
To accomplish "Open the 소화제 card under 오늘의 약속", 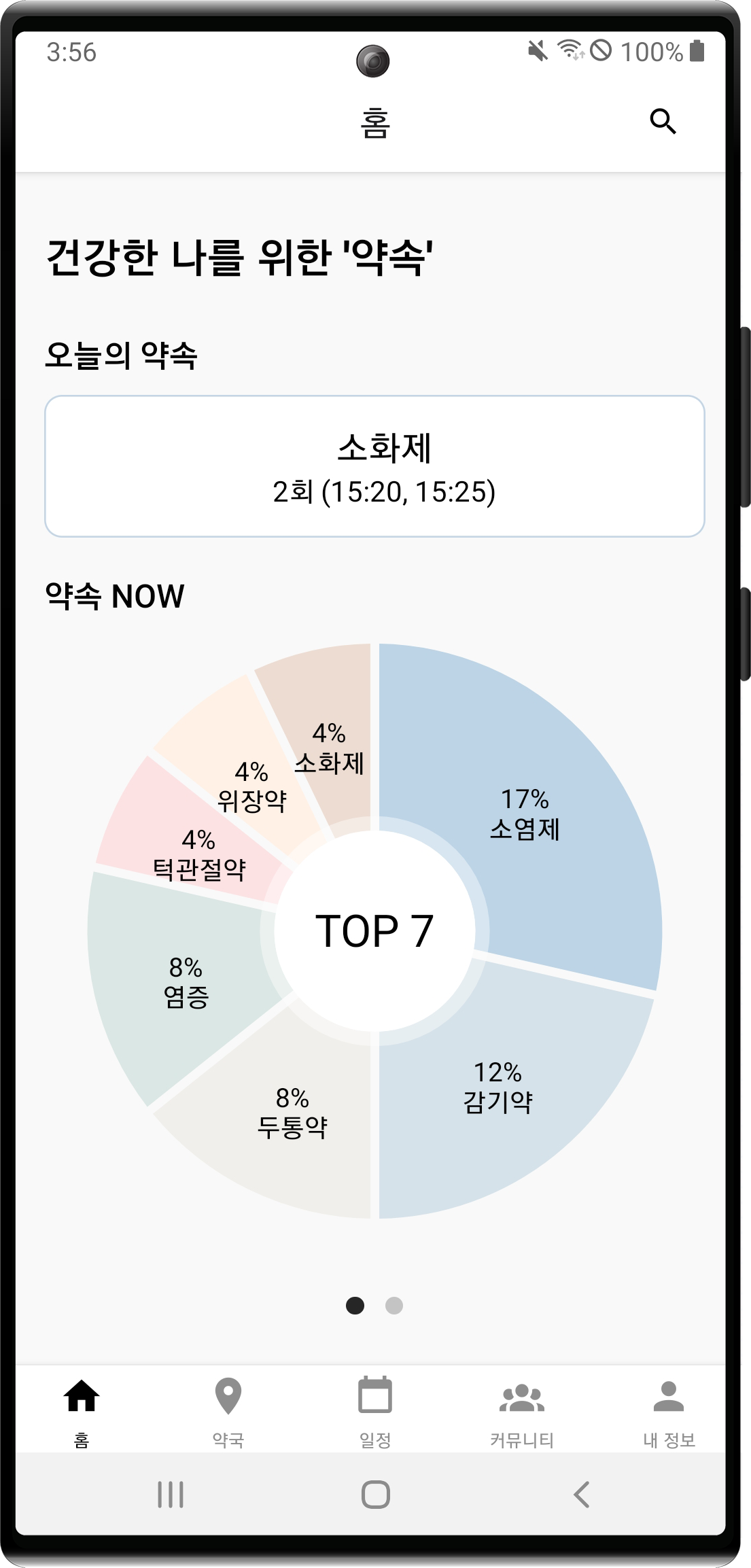I will point(374,466).
